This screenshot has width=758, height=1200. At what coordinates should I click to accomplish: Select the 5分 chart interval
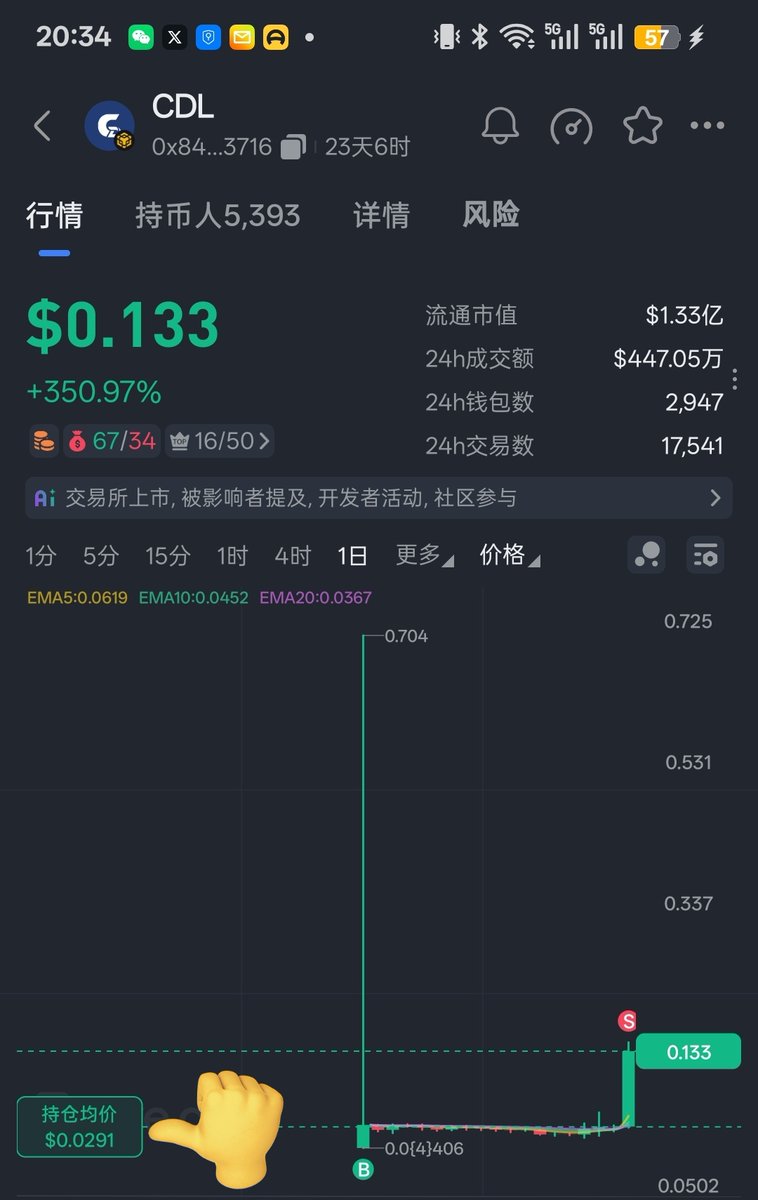coord(100,556)
